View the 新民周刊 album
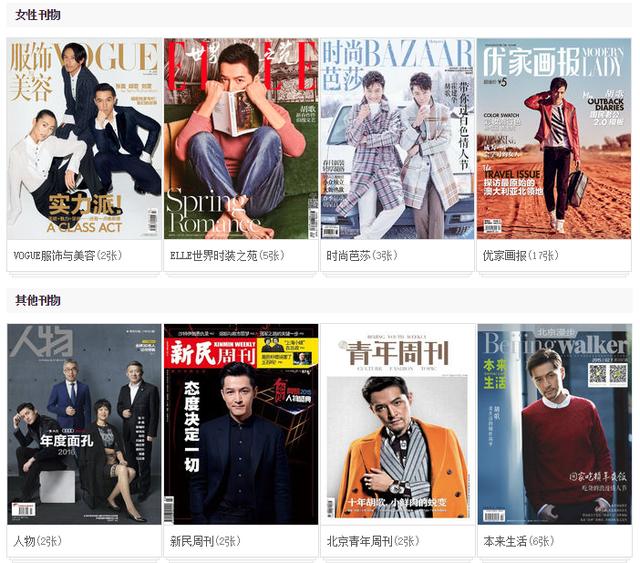The height and width of the screenshot is (563, 640). pyautogui.click(x=240, y=424)
